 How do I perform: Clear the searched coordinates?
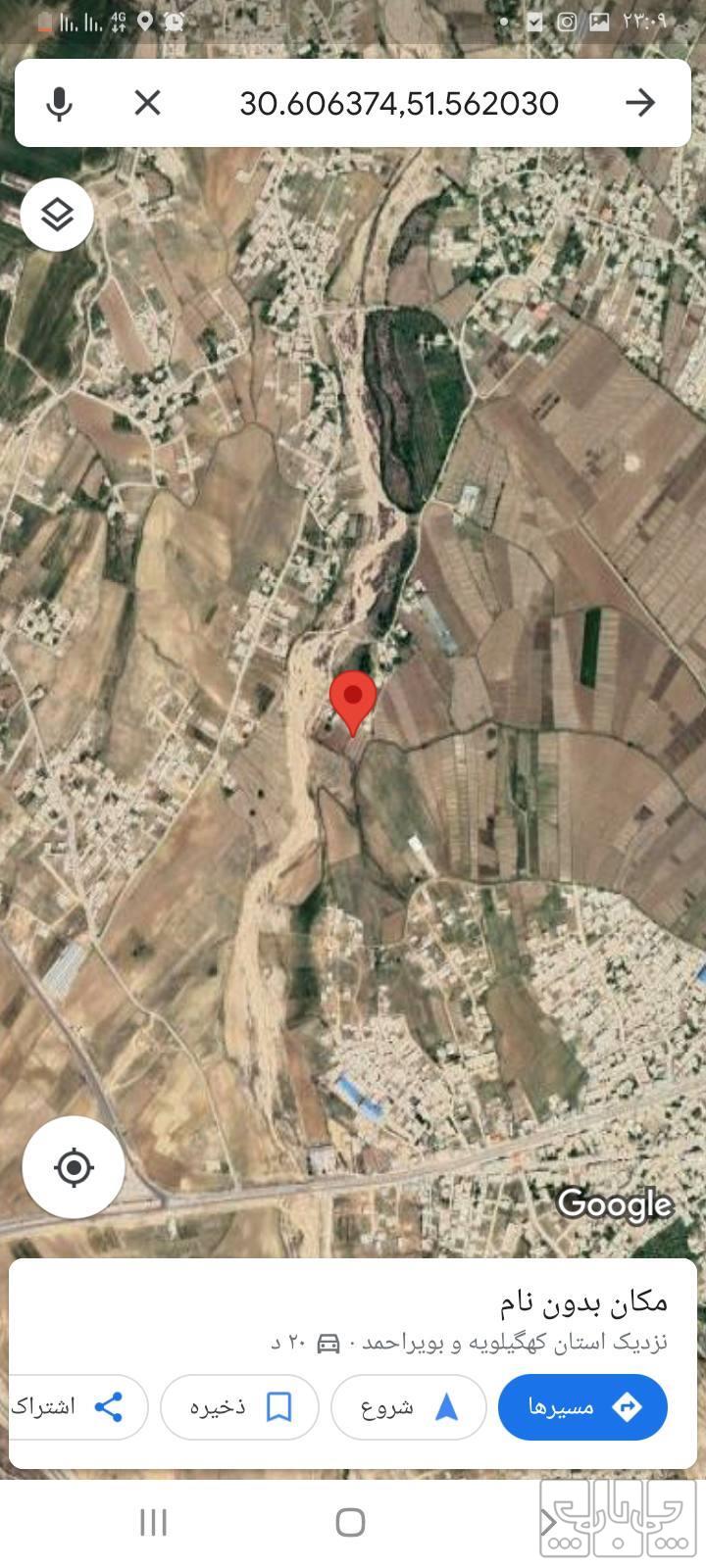147,103
